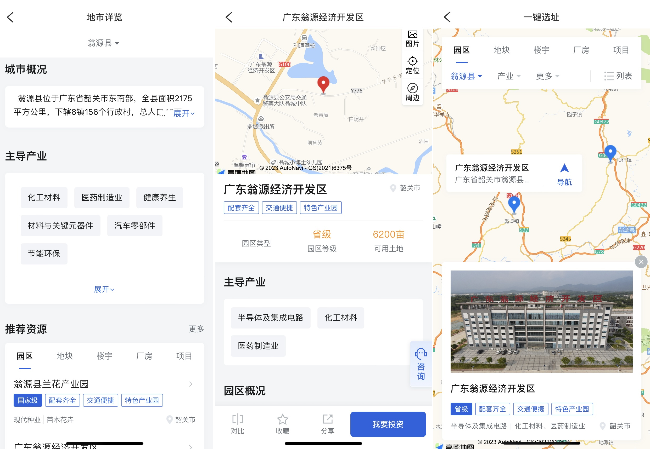Screen dimensions: 650x449
Task: Switch to the 厂房 tab in 一键选址
Action: [581, 49]
